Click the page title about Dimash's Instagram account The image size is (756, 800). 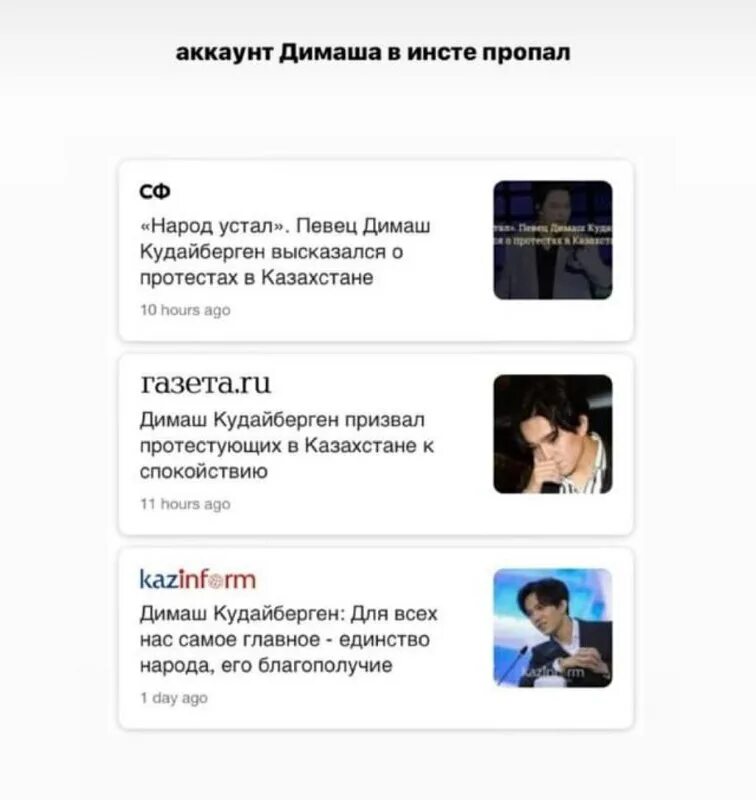pyautogui.click(x=373, y=52)
